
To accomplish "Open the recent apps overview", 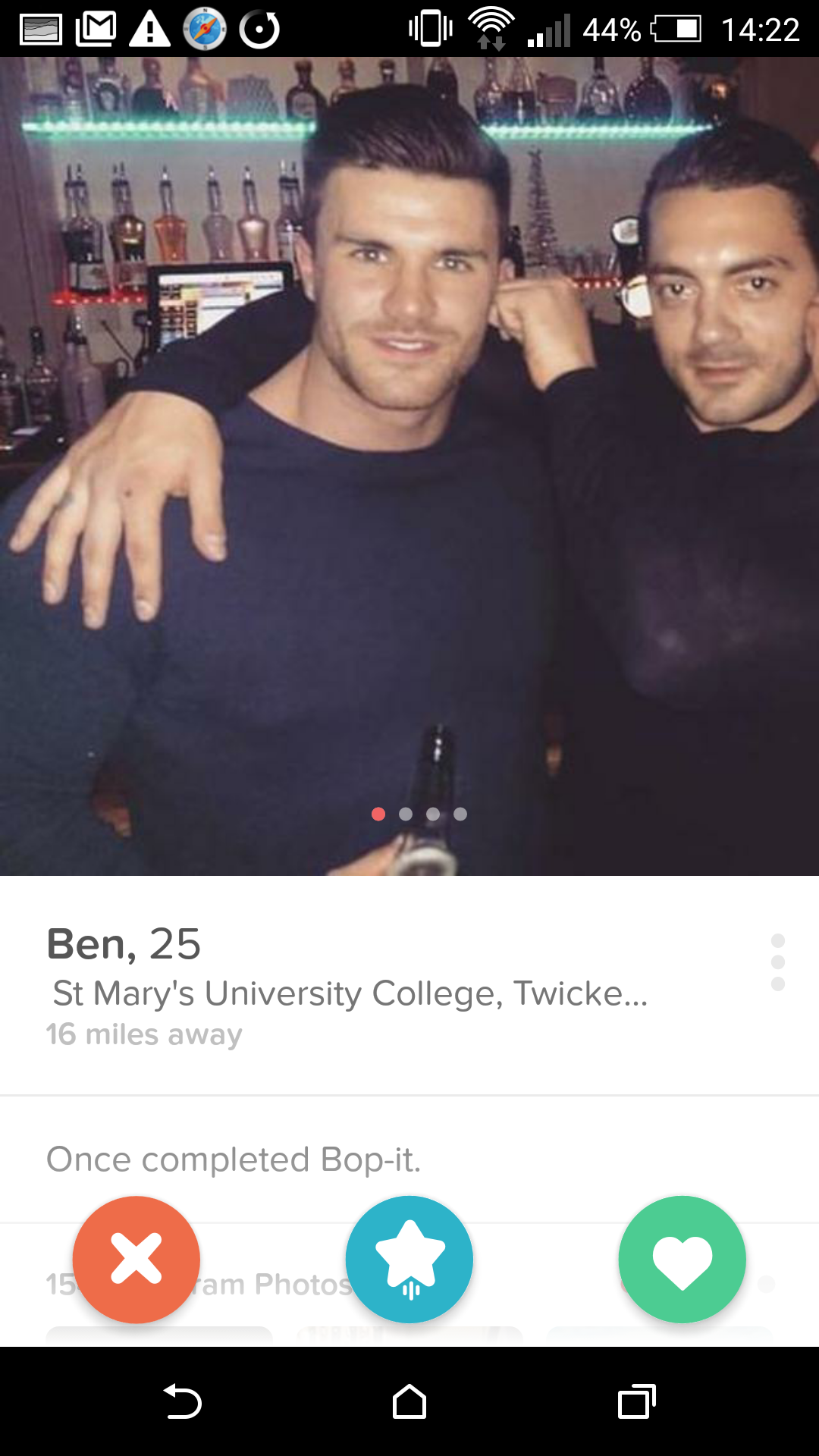I will 636,1401.
